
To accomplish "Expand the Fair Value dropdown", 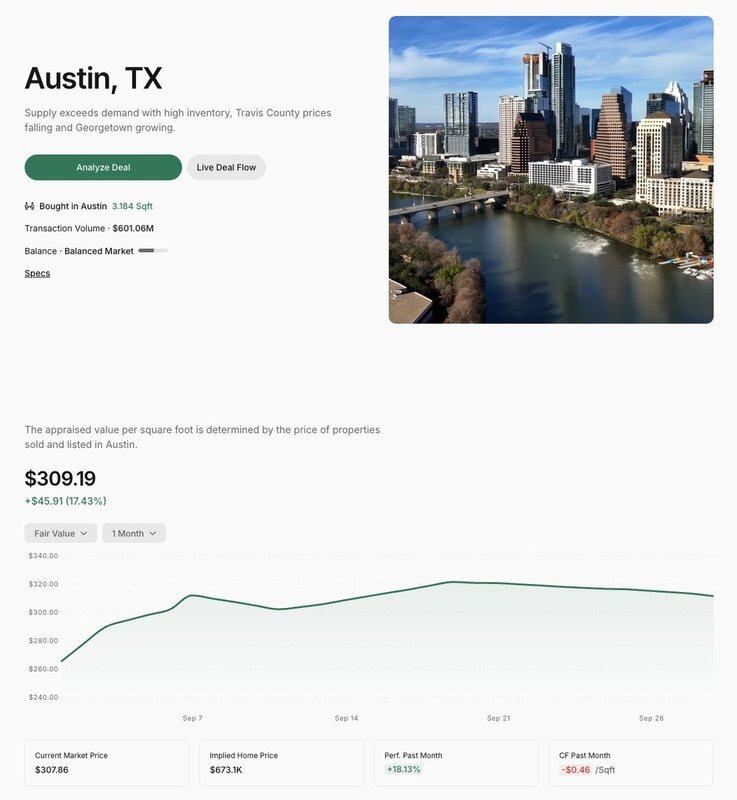I will click(x=61, y=533).
